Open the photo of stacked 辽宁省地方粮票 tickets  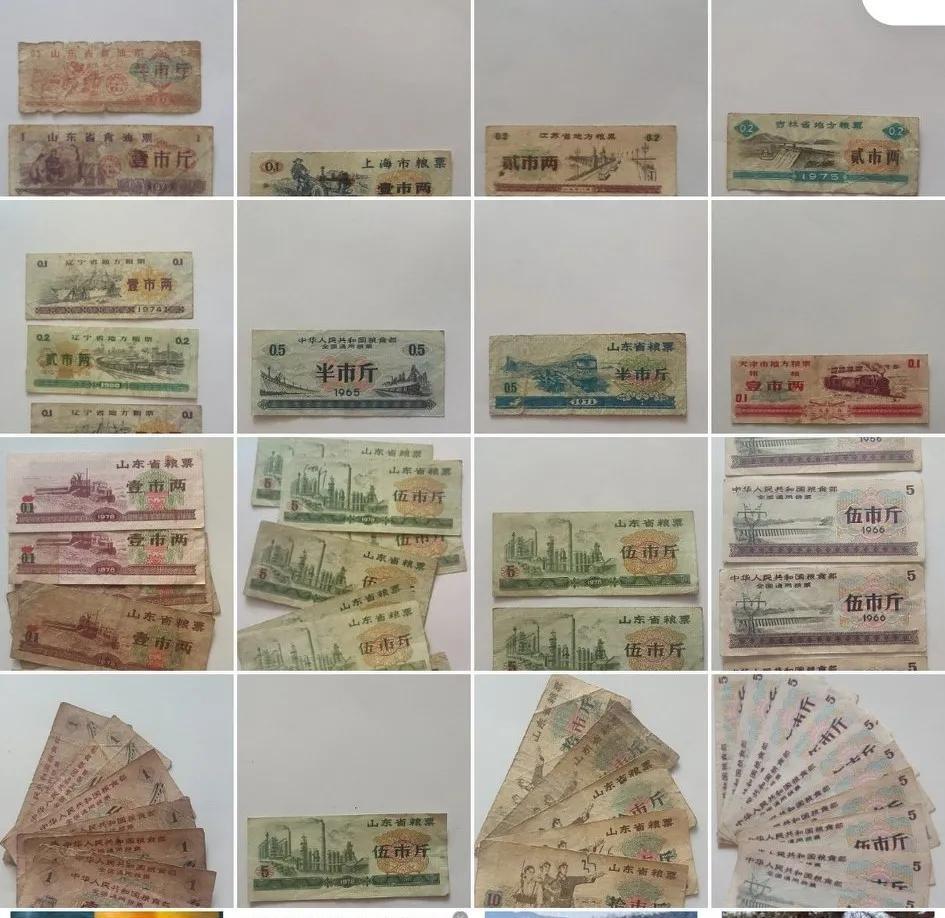pyautogui.click(x=116, y=316)
